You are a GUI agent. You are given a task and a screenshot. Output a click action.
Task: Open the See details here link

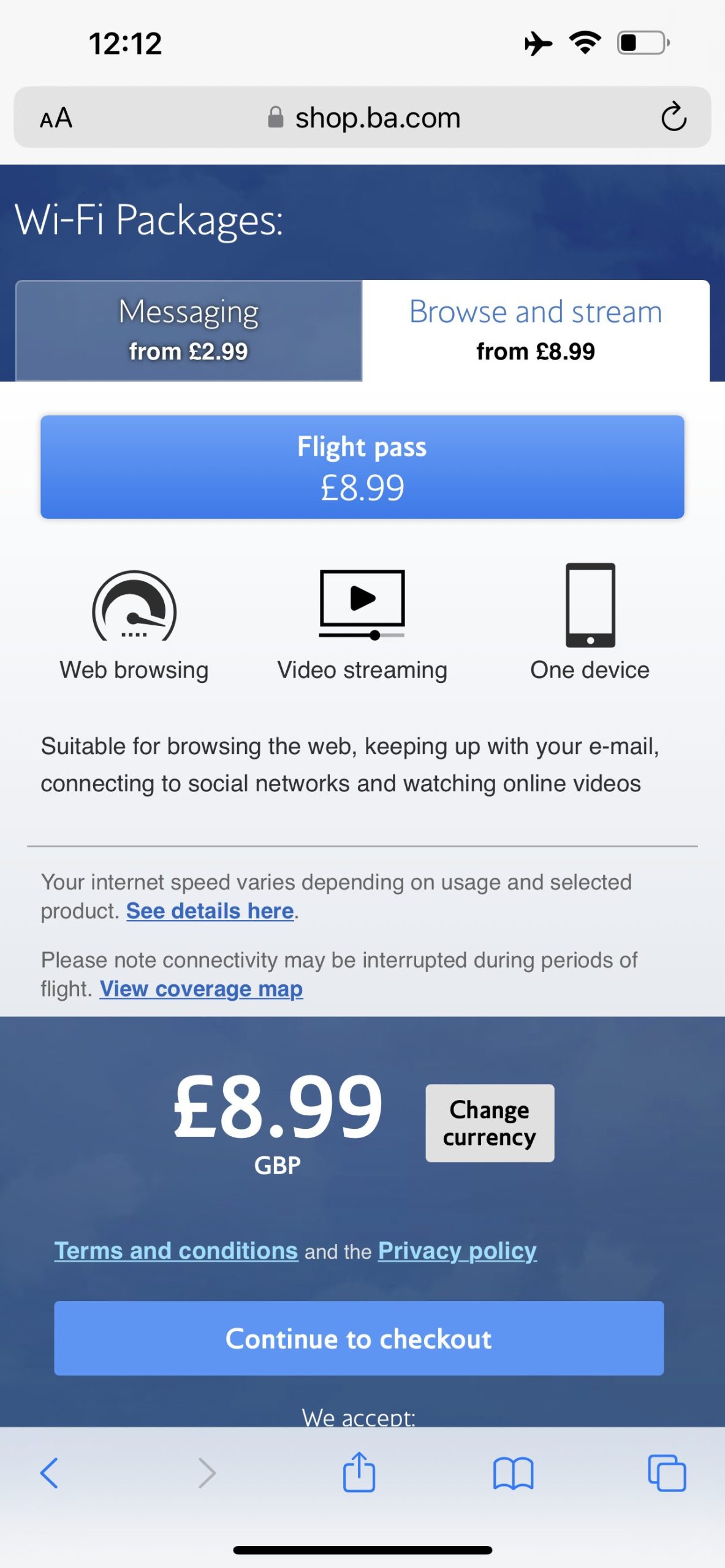coord(210,911)
